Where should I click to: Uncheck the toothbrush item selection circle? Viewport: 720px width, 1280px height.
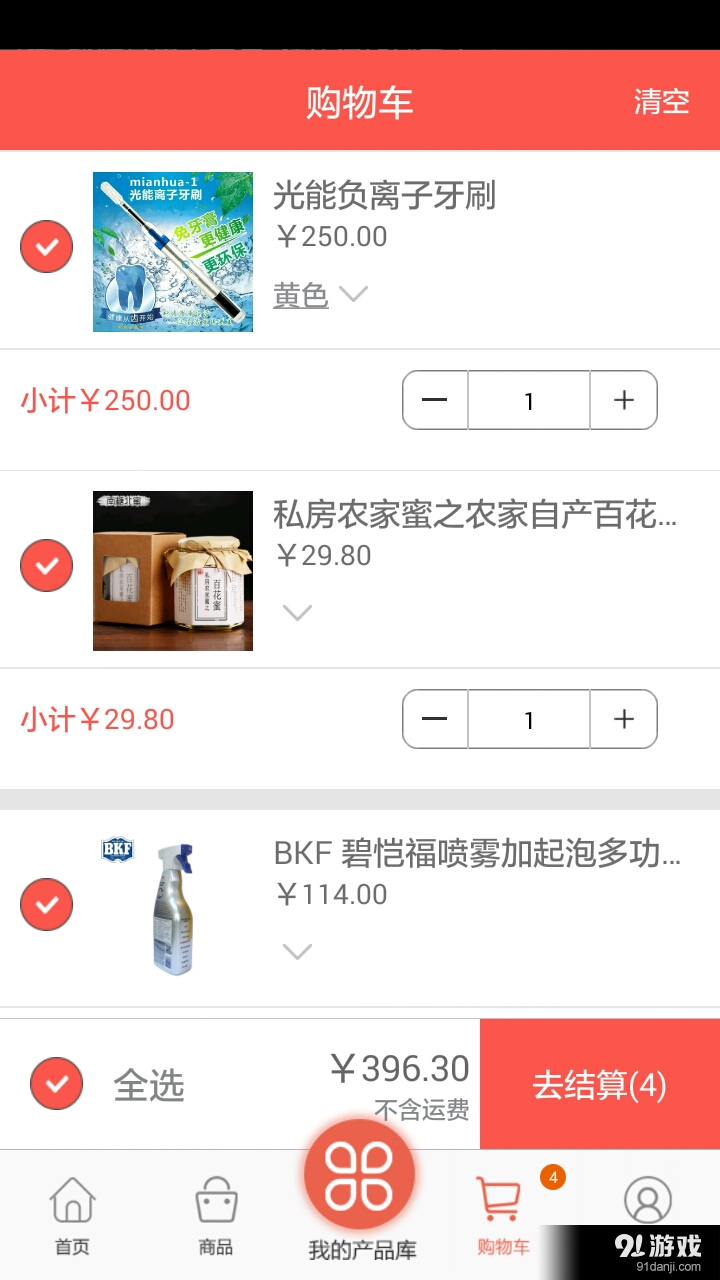point(46,246)
